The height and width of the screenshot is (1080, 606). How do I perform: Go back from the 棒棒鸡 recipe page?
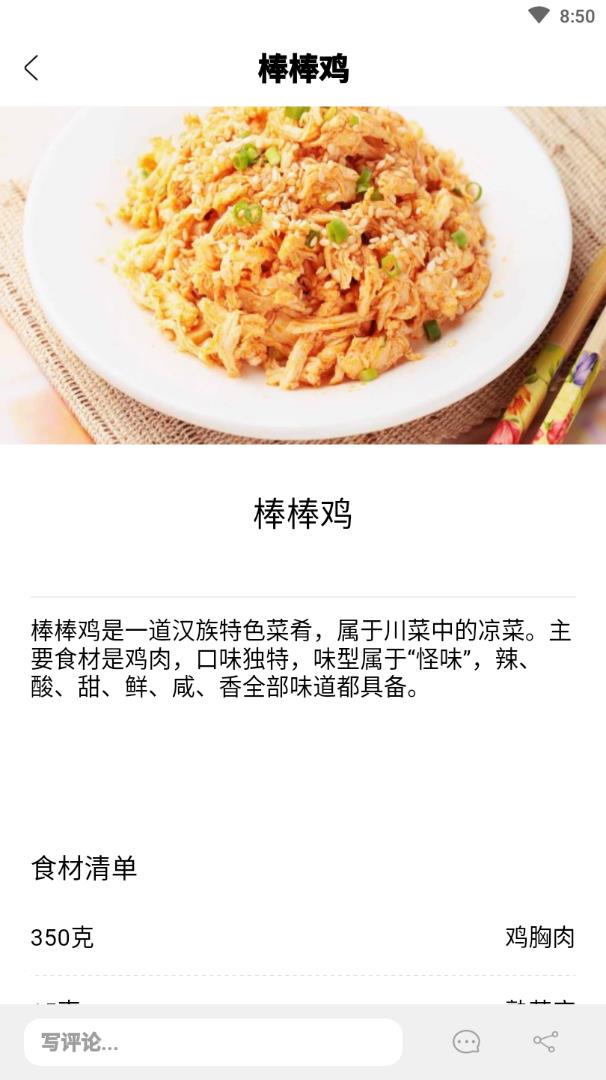click(31, 68)
